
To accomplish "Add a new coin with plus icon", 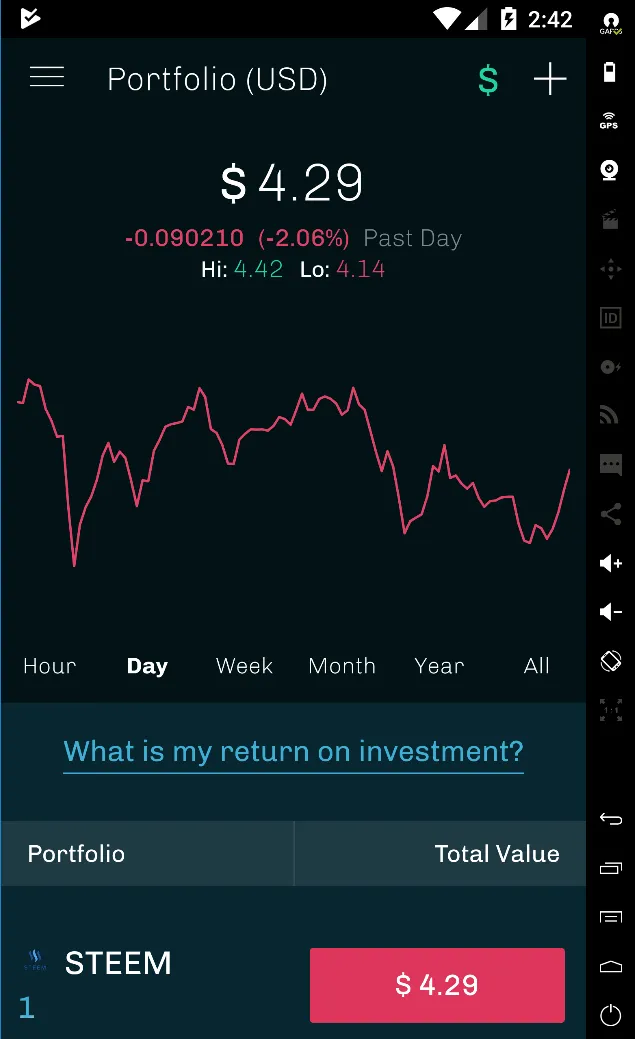I will pos(550,79).
